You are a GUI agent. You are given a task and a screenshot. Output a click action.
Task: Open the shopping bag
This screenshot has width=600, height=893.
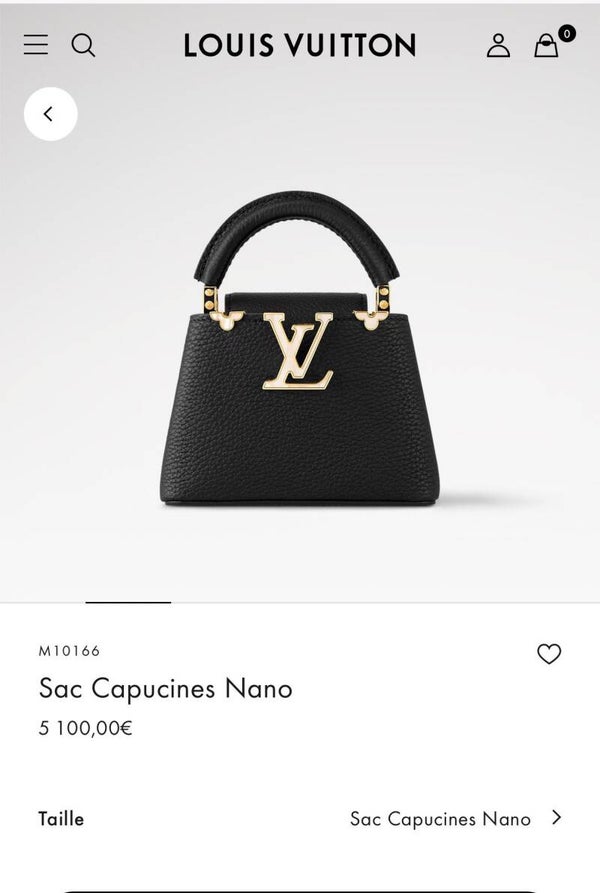pos(546,45)
